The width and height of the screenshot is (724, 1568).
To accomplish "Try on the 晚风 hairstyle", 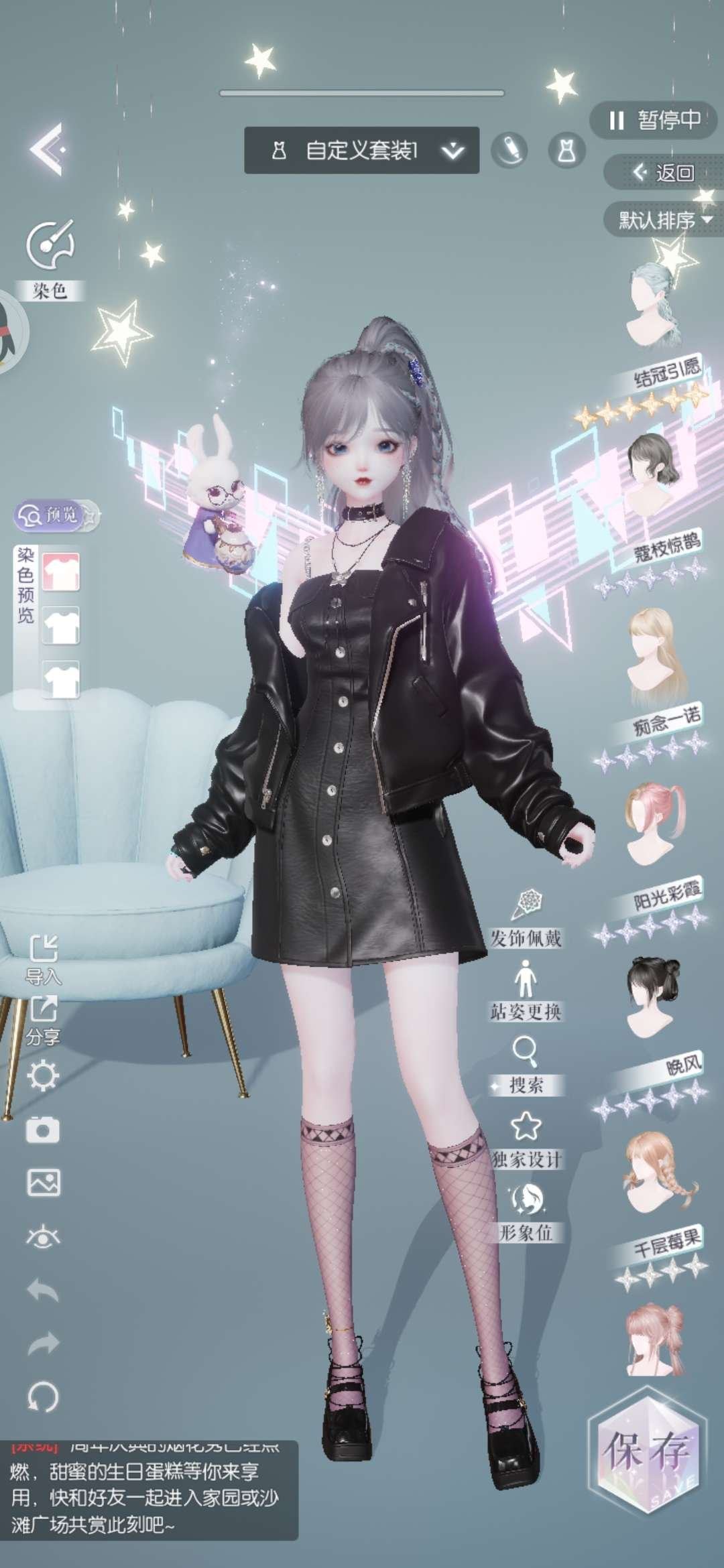I will [652, 997].
